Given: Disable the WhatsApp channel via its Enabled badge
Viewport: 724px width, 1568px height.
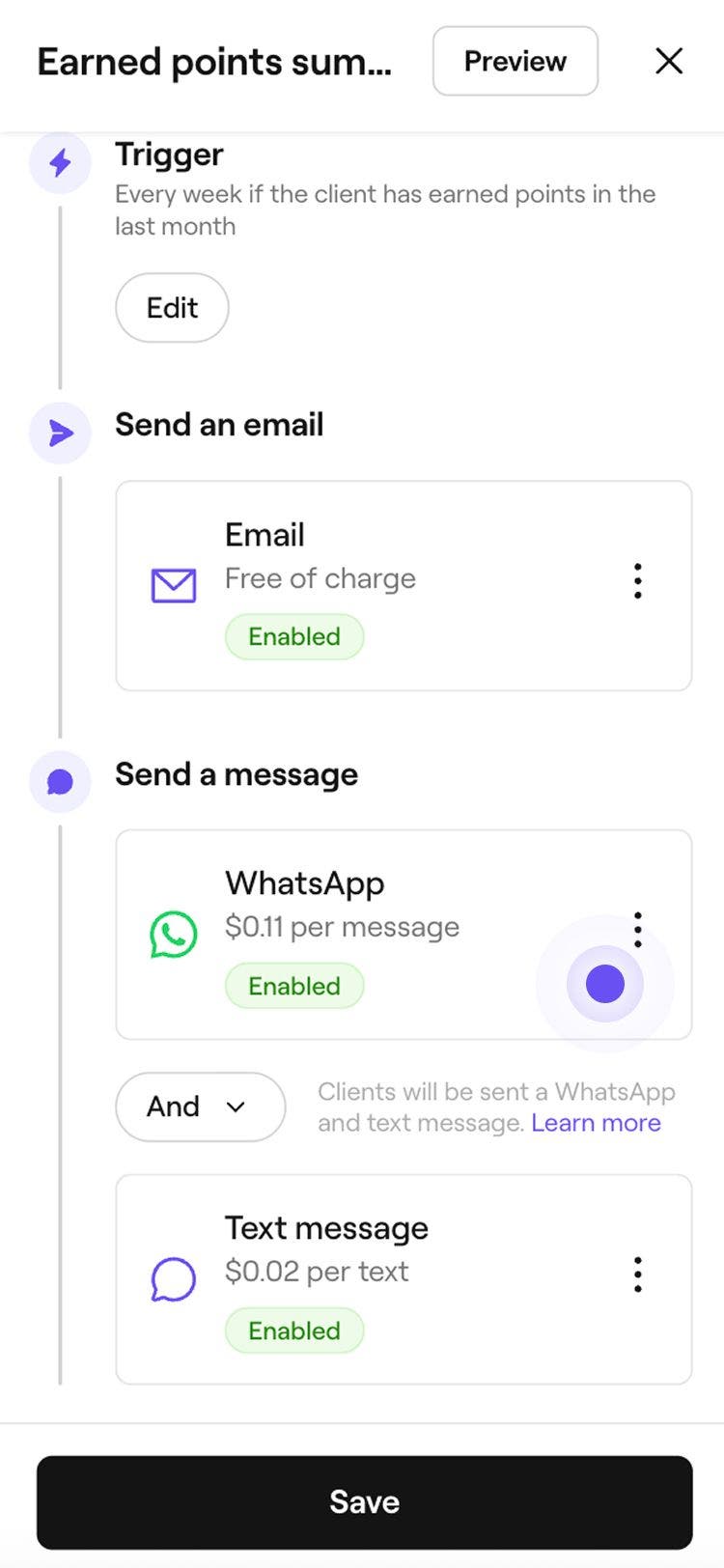Looking at the screenshot, I should pyautogui.click(x=294, y=985).
